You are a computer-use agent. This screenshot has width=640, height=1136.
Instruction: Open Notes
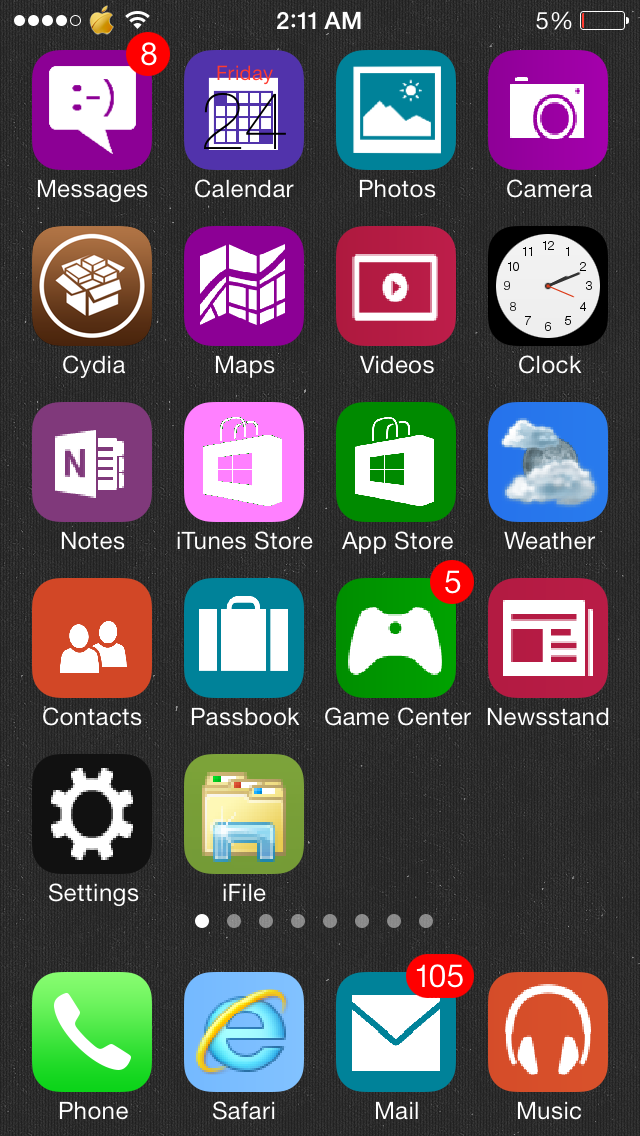tap(92, 462)
